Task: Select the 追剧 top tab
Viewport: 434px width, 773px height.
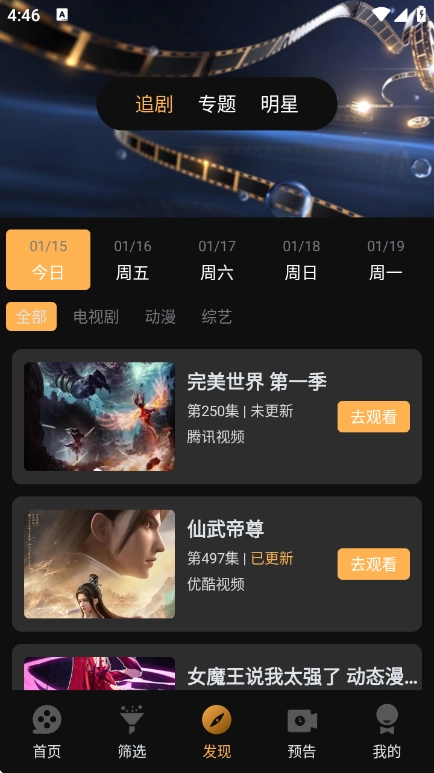Action: click(154, 104)
